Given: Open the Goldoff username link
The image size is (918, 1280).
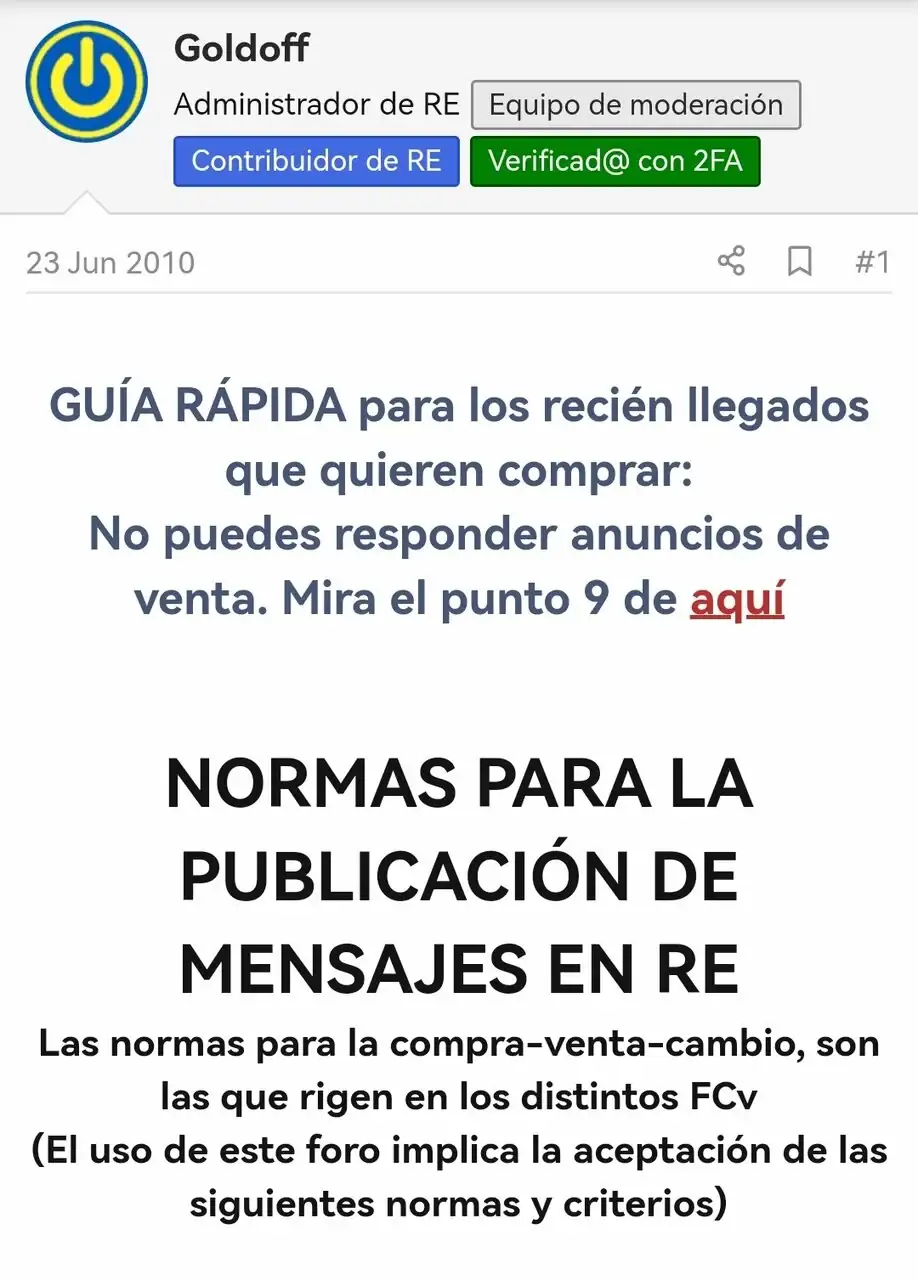Looking at the screenshot, I should [241, 48].
